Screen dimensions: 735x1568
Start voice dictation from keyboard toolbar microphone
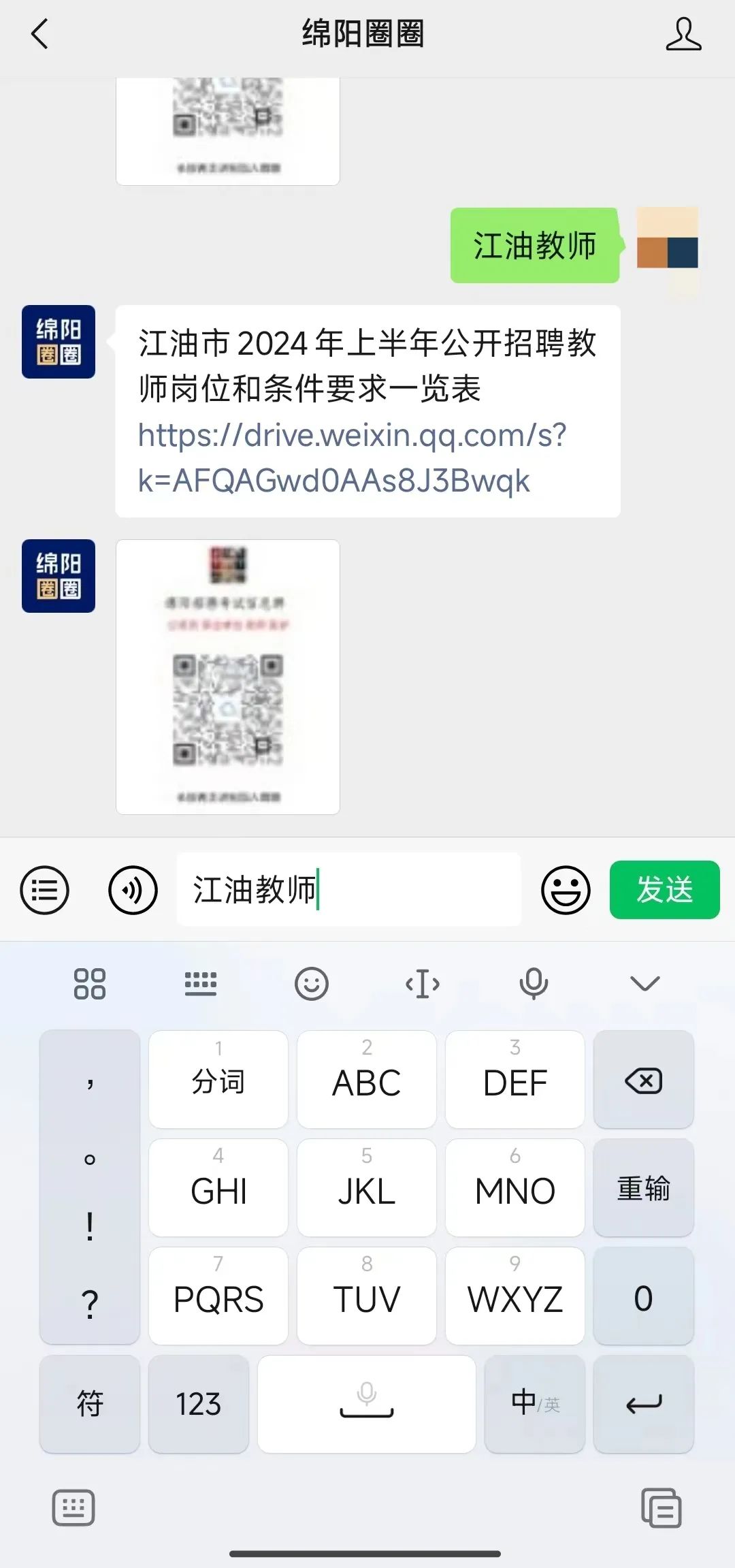[x=534, y=983]
